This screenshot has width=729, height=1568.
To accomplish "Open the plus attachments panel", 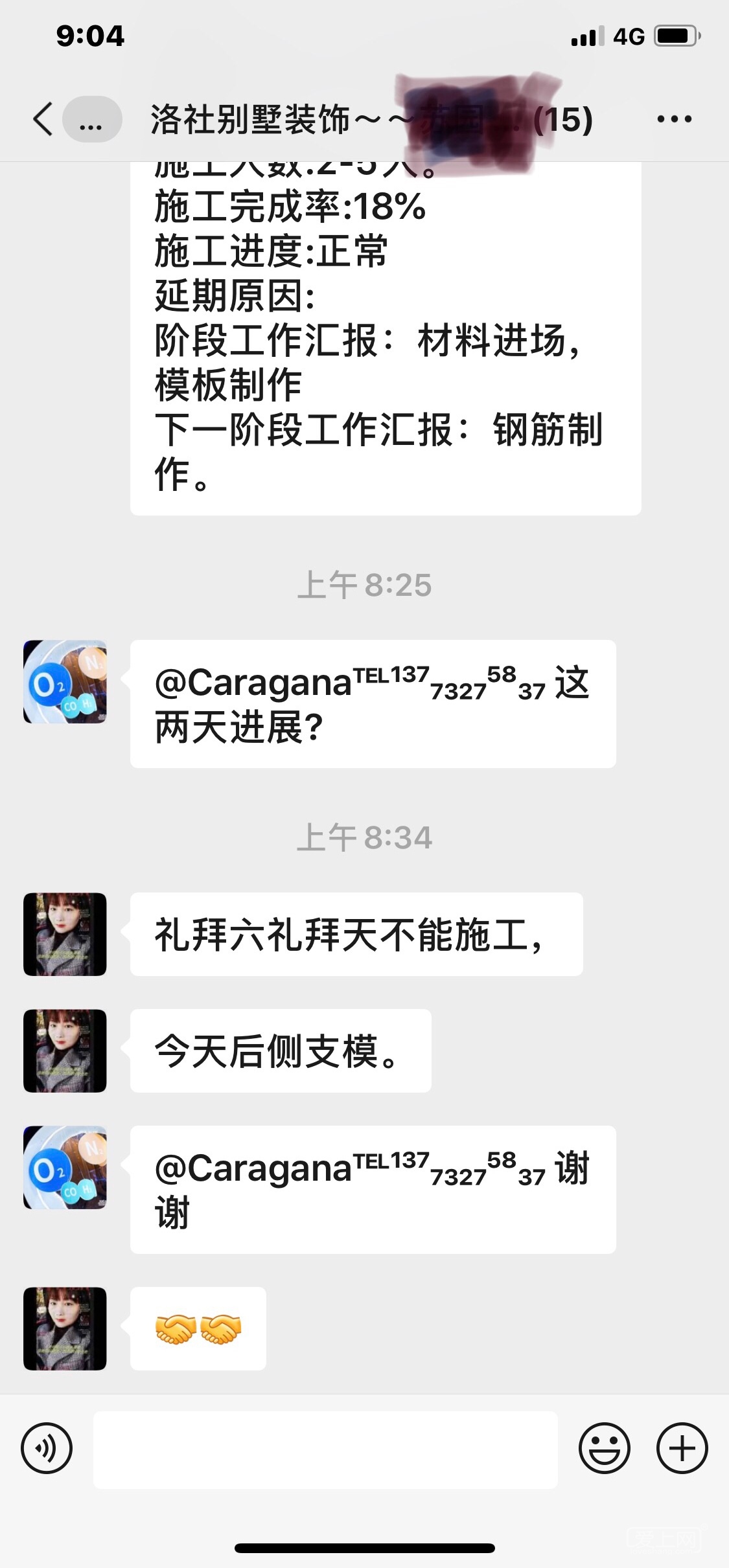I will pyautogui.click(x=682, y=1449).
